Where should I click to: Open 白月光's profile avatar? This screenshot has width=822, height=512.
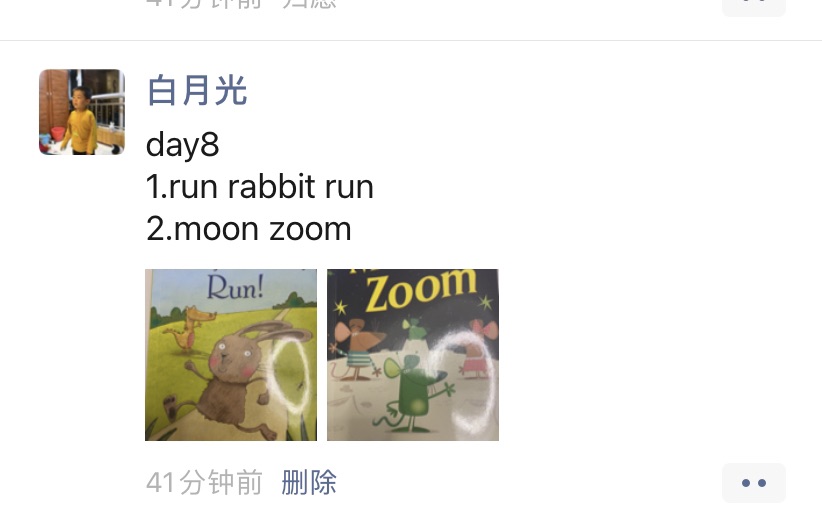point(82,112)
